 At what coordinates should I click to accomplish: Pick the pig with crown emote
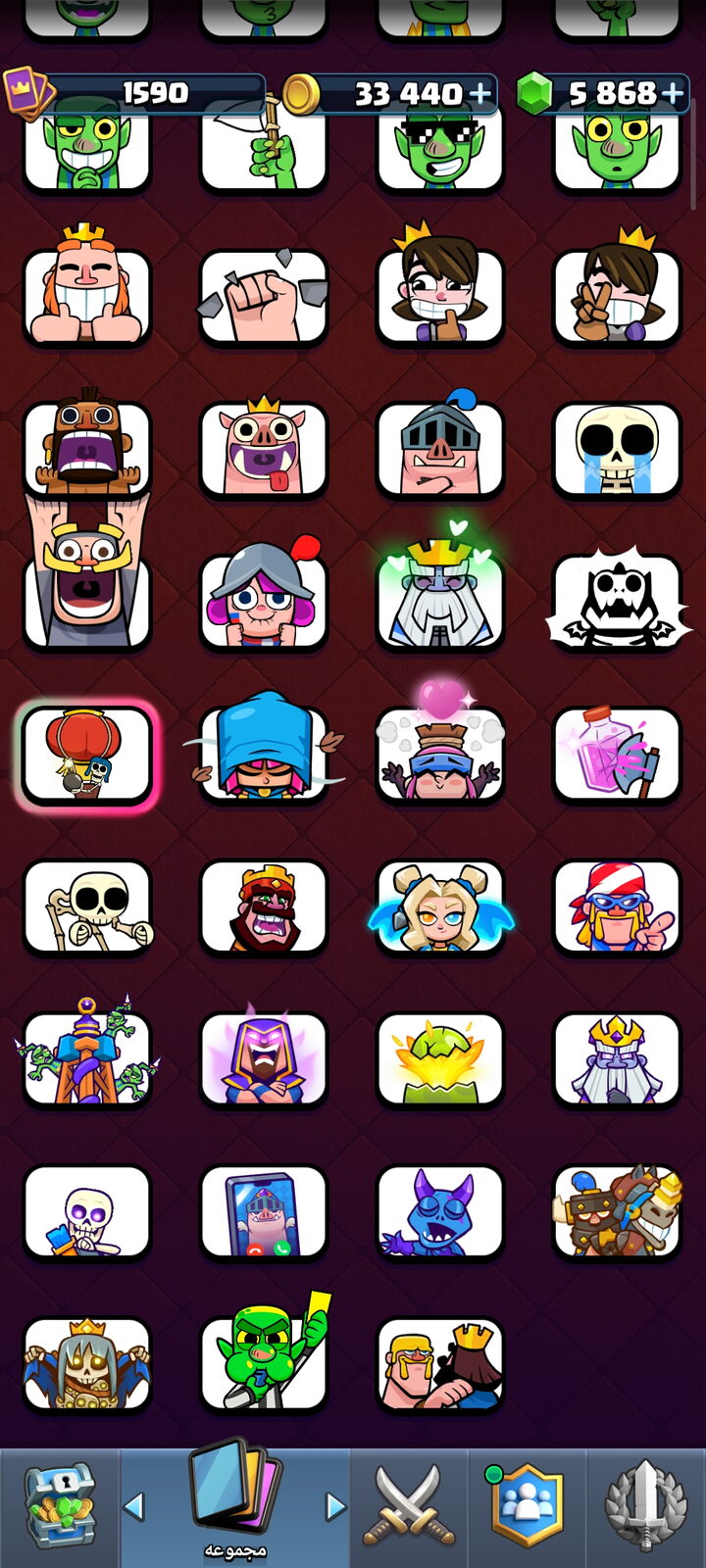tap(264, 447)
